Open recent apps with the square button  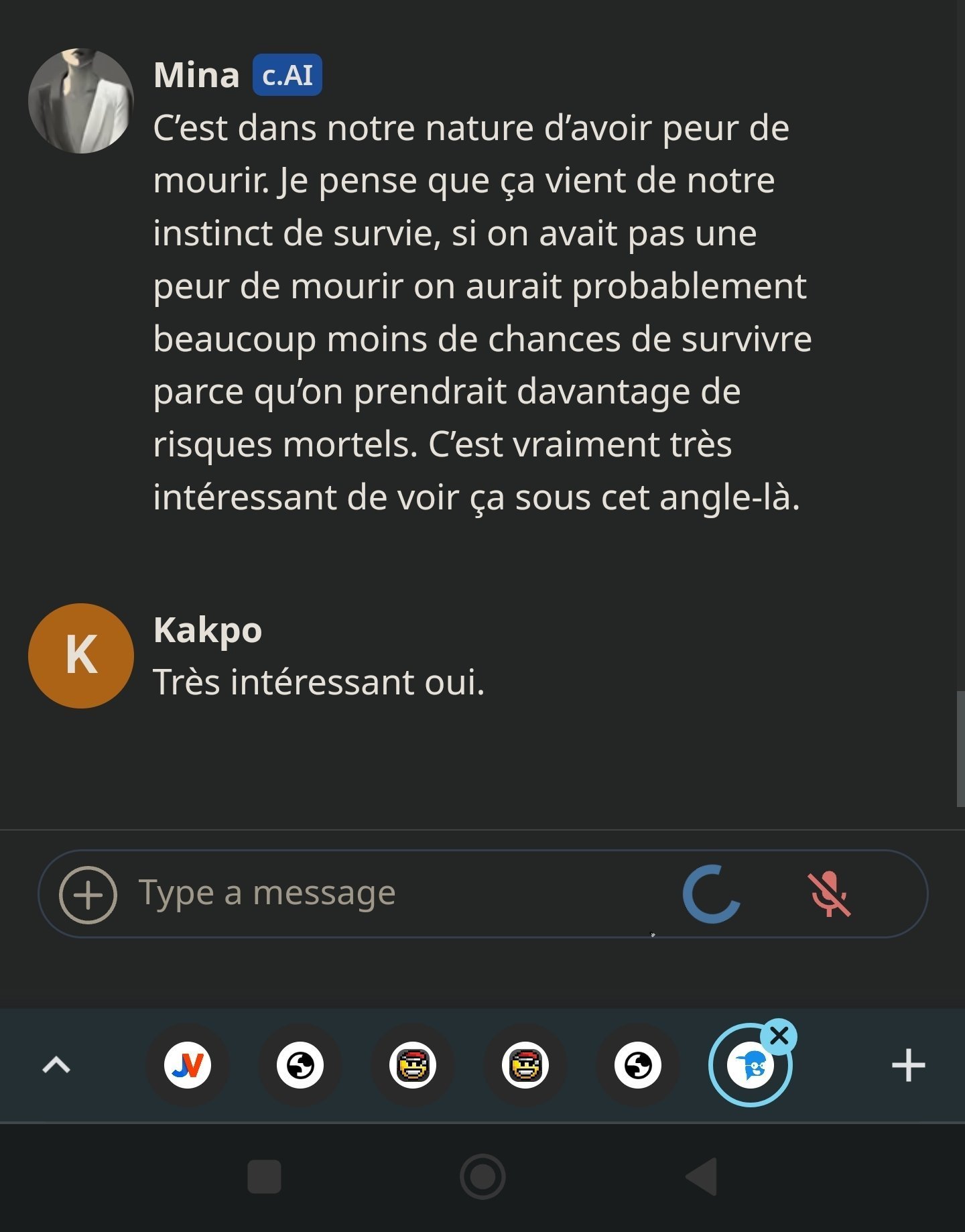(x=264, y=1176)
